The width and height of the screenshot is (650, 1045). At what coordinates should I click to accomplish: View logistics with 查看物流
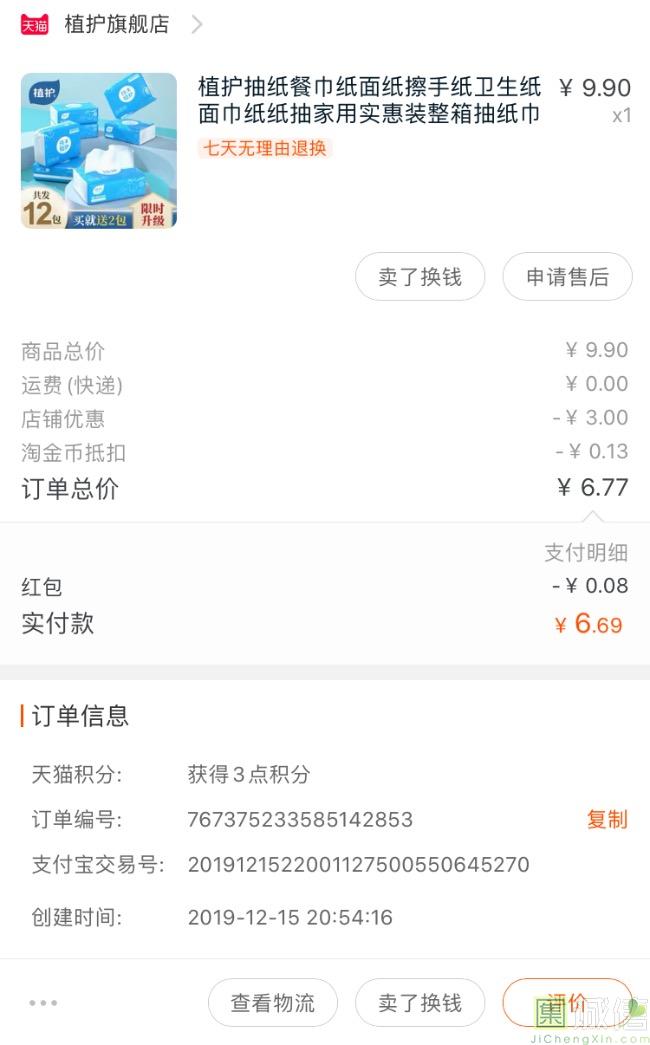coord(272,1002)
